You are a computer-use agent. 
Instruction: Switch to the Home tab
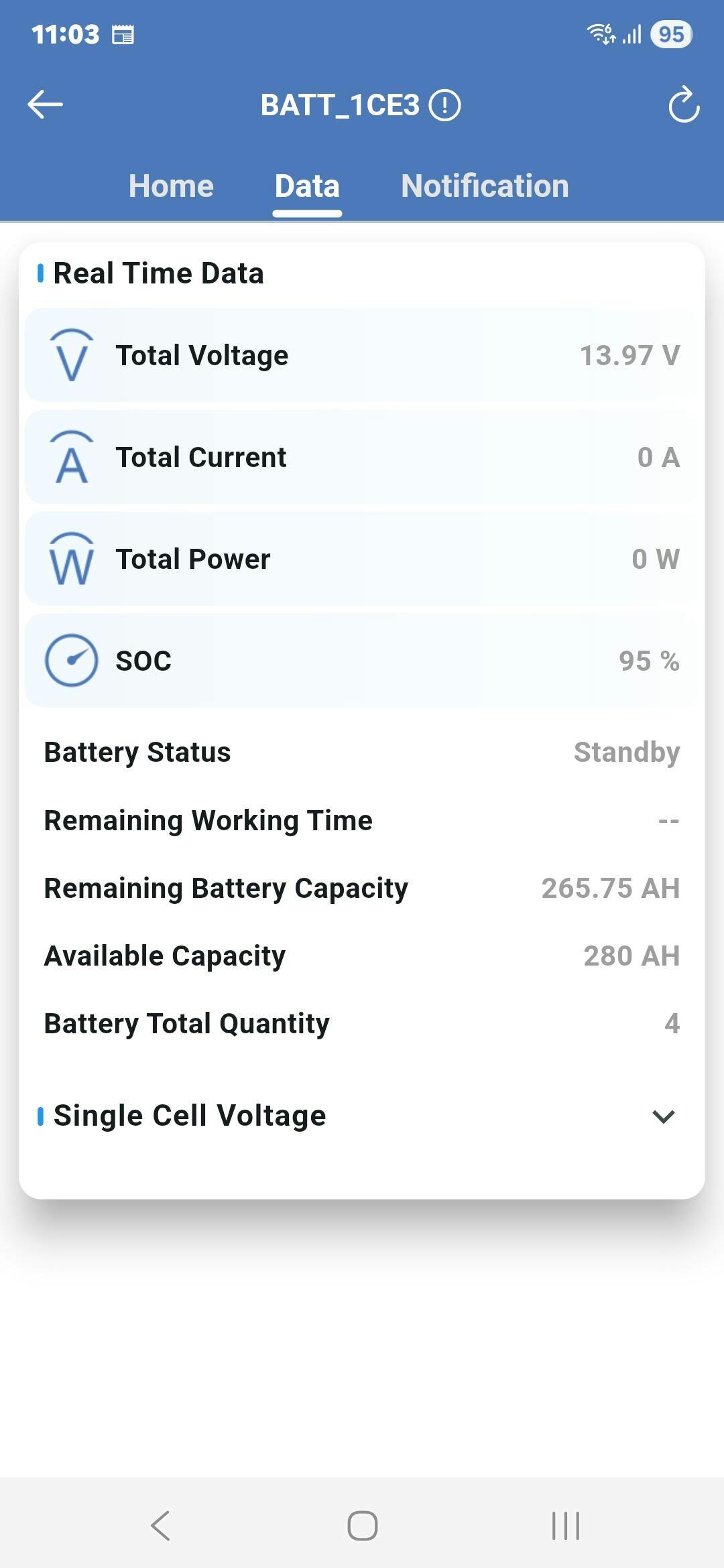click(x=171, y=186)
